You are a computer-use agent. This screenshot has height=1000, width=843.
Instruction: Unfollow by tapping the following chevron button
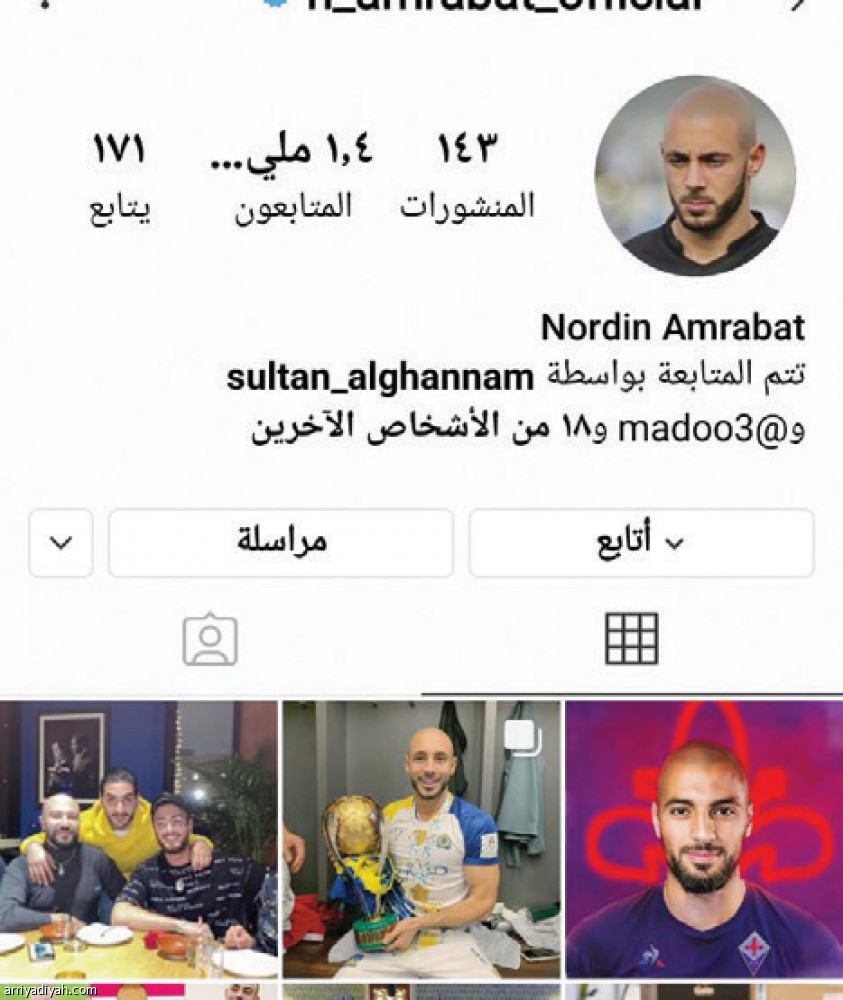click(640, 543)
